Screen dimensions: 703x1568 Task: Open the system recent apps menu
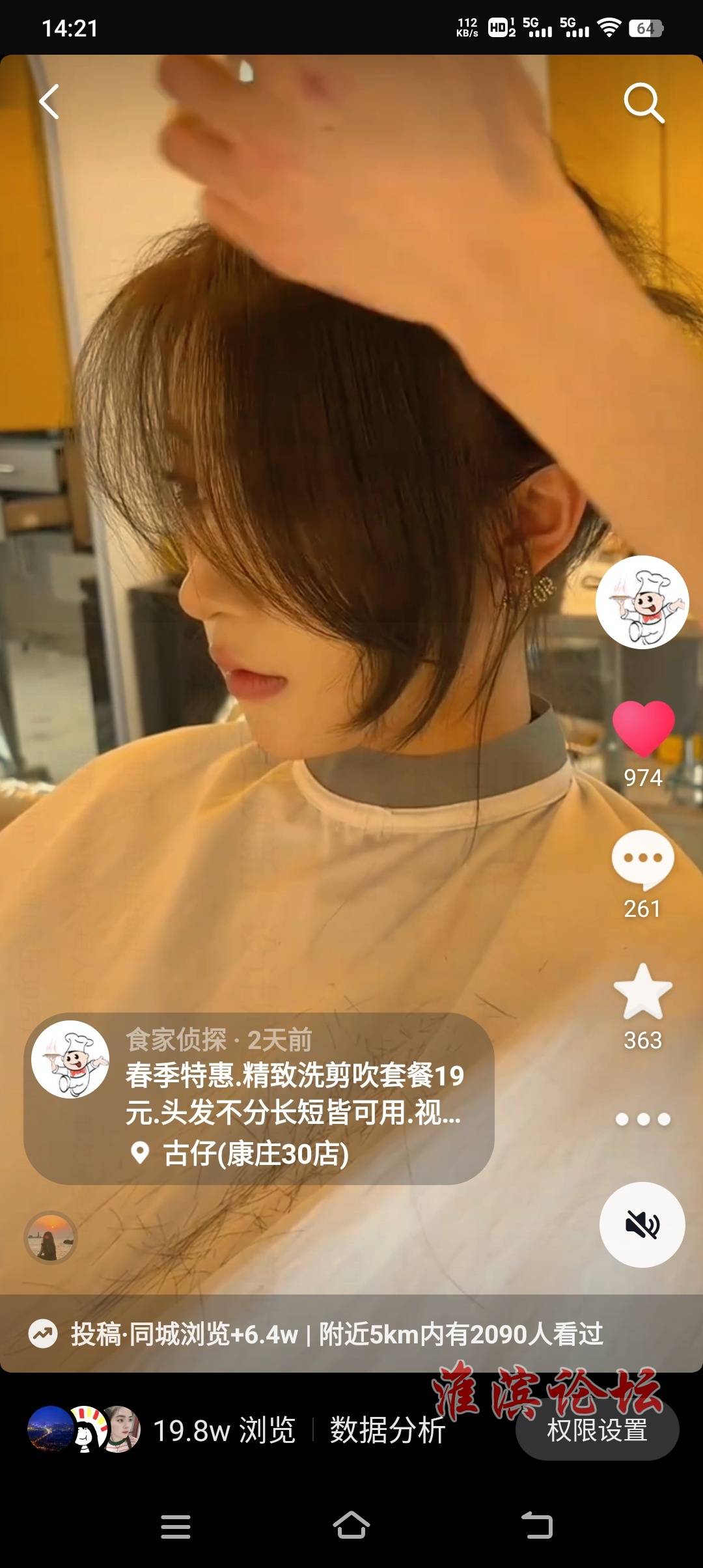point(176,1526)
